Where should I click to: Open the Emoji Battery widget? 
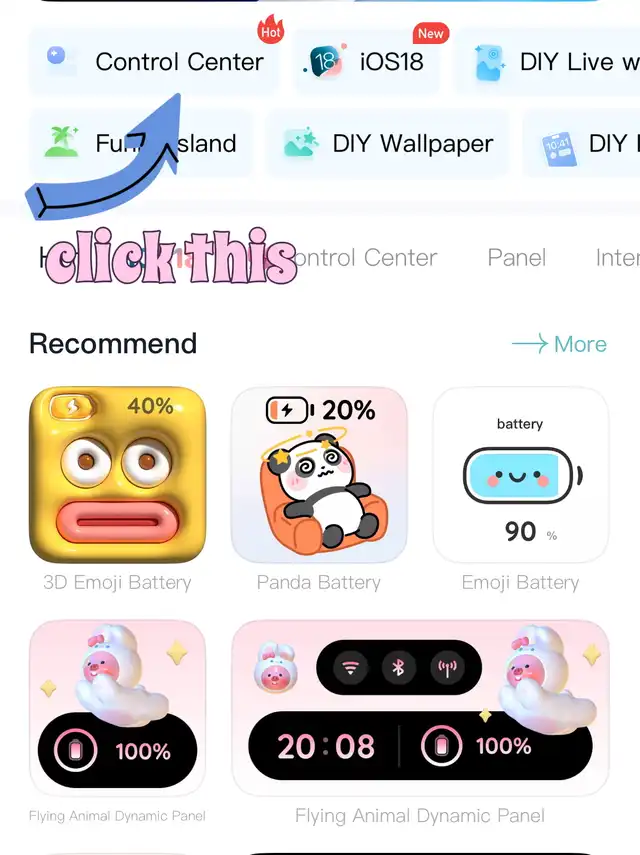tap(520, 476)
